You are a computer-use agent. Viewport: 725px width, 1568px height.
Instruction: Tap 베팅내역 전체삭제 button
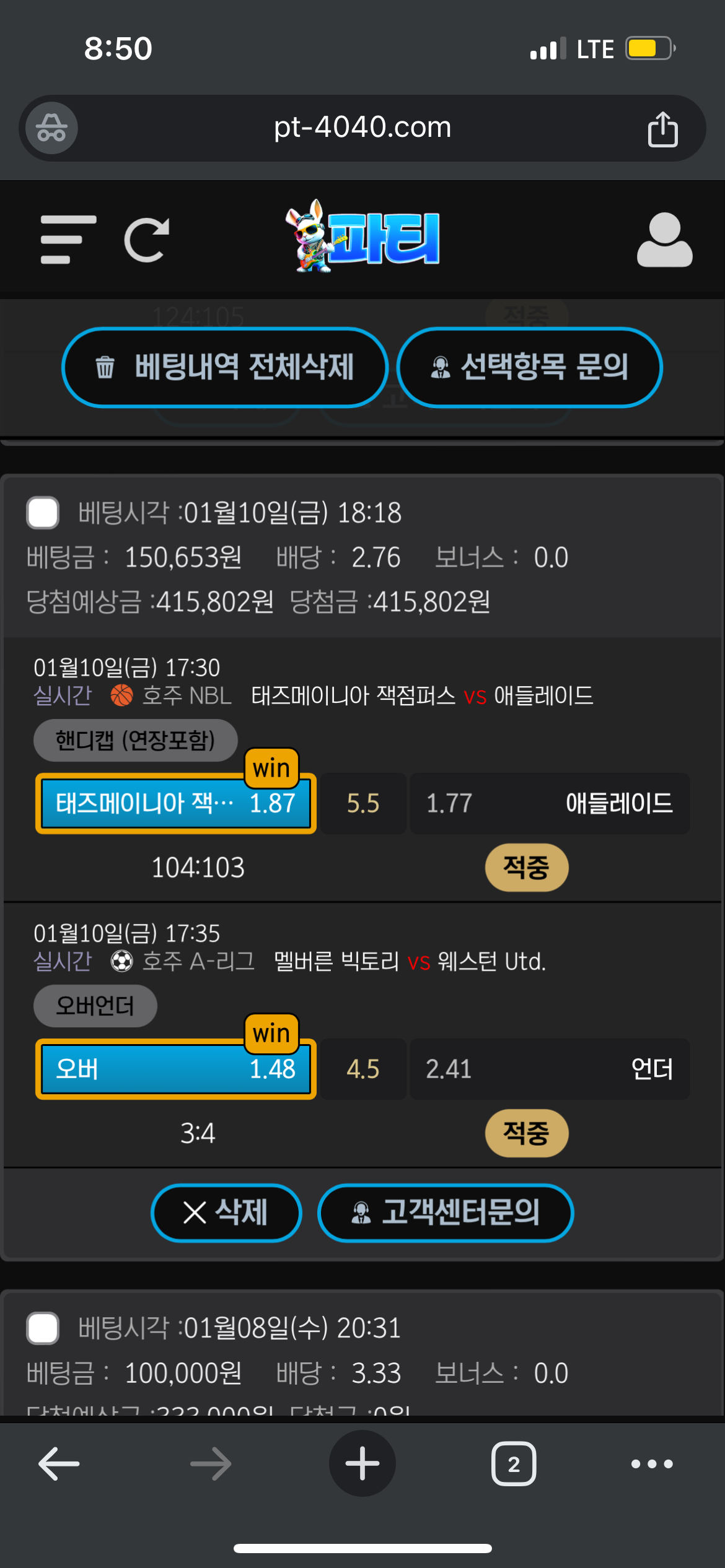point(225,367)
